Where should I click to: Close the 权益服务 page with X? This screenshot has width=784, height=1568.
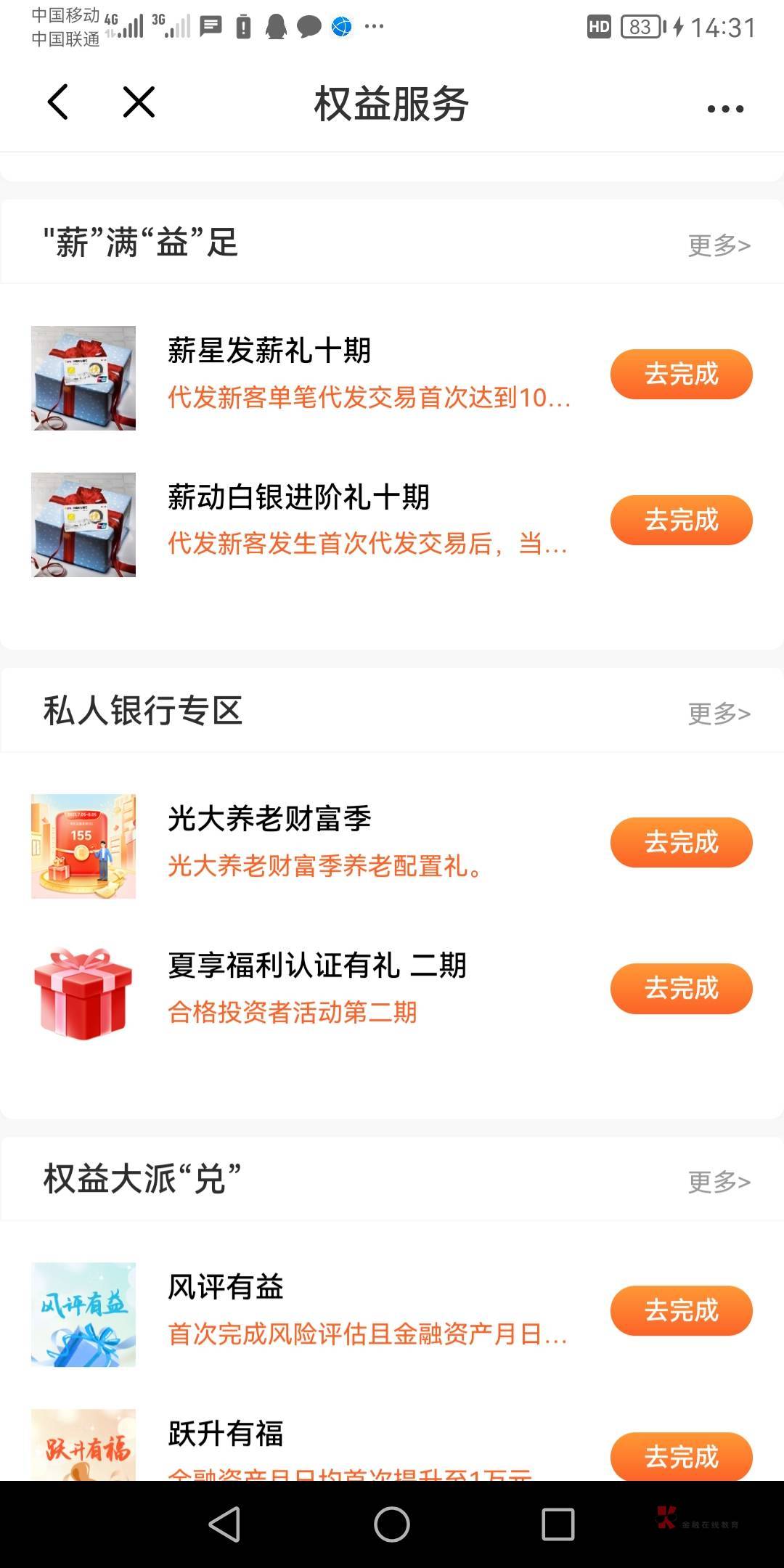coord(139,102)
